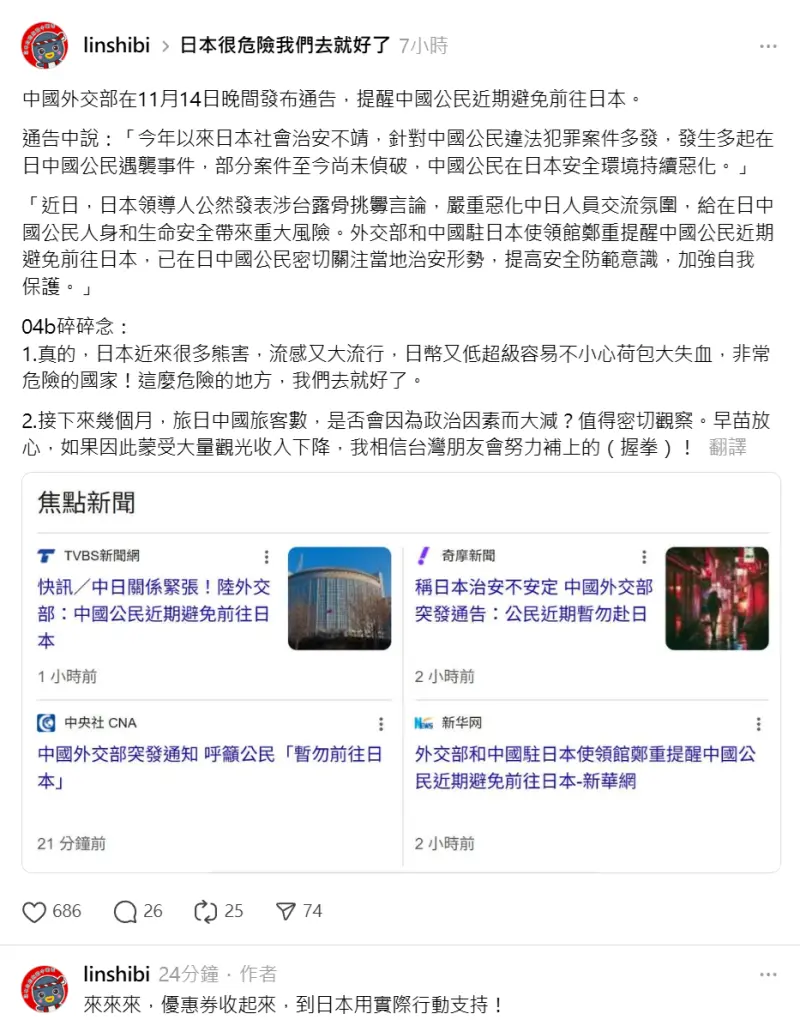
Task: Repost the thread using the repost icon
Action: click(x=207, y=911)
